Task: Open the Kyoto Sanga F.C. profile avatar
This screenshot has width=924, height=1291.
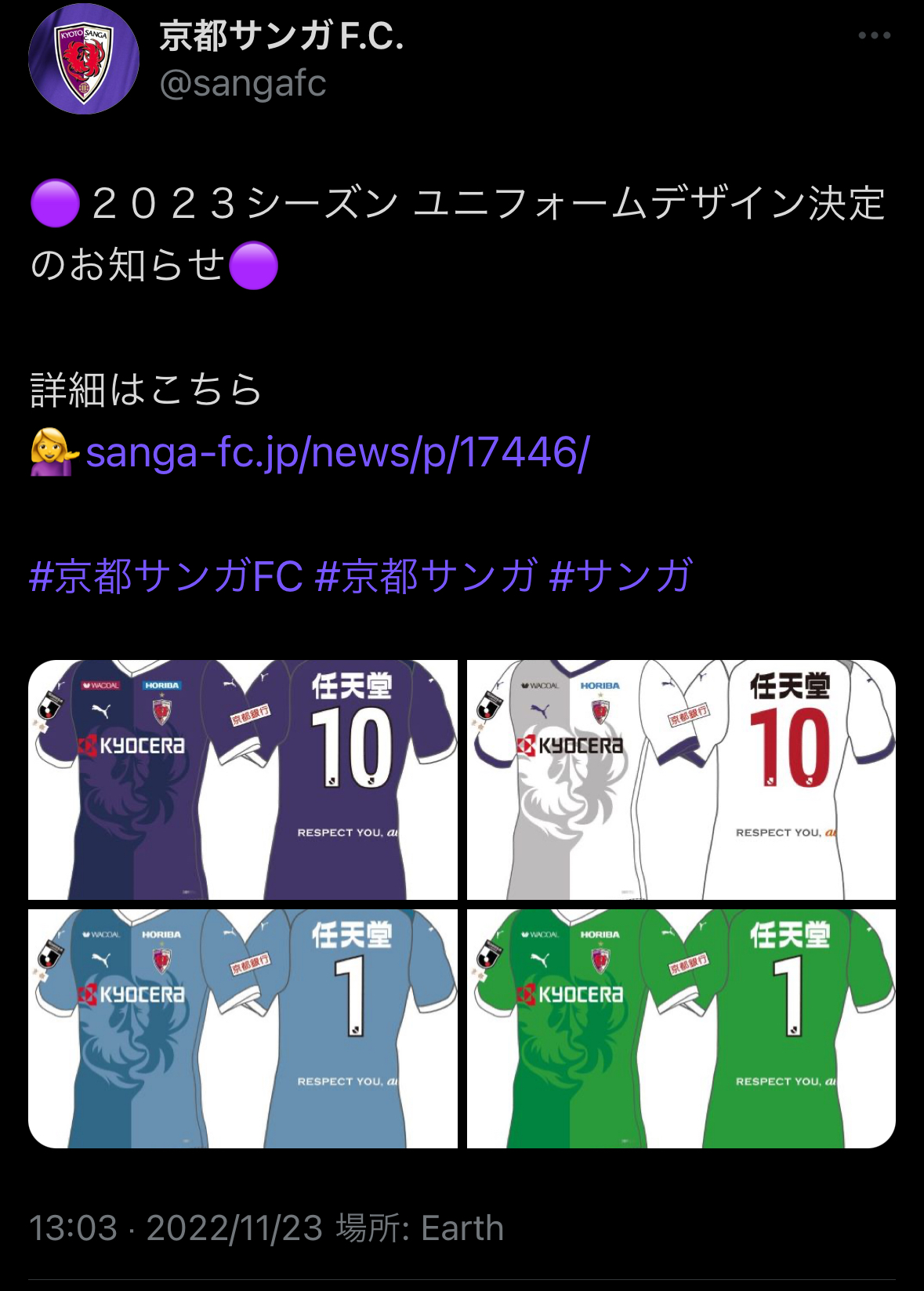Action: [84, 60]
